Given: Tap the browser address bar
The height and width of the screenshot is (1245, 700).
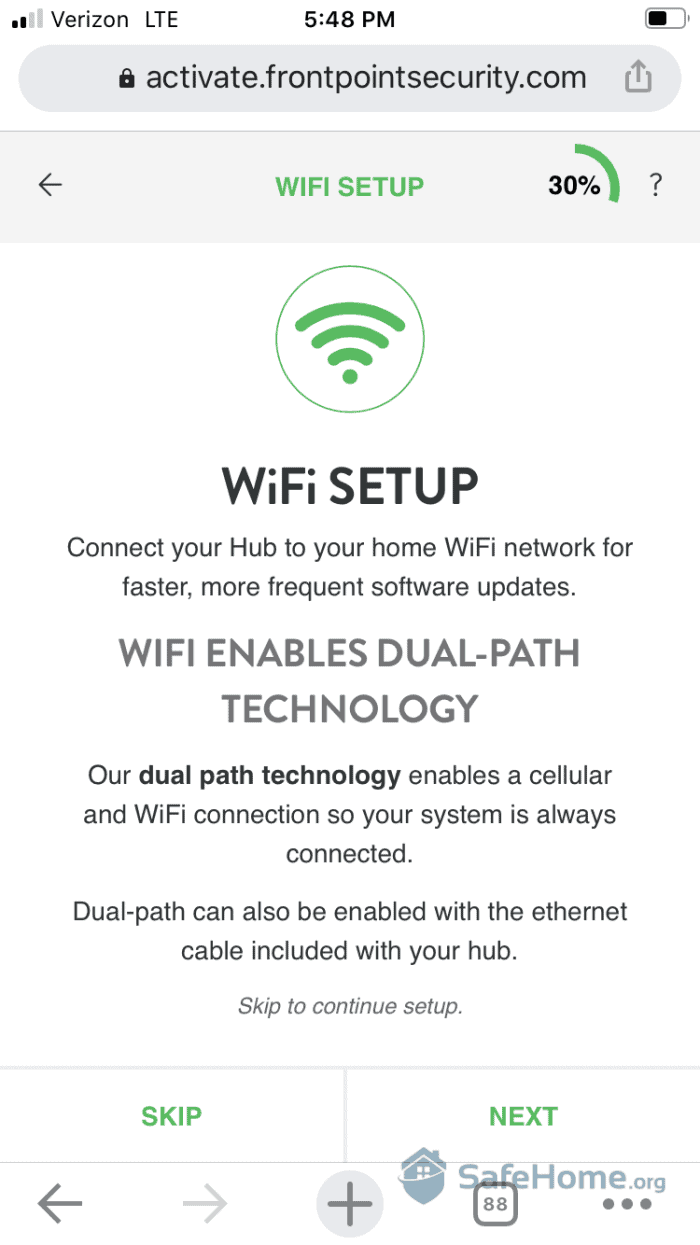Looking at the screenshot, I should (x=350, y=77).
